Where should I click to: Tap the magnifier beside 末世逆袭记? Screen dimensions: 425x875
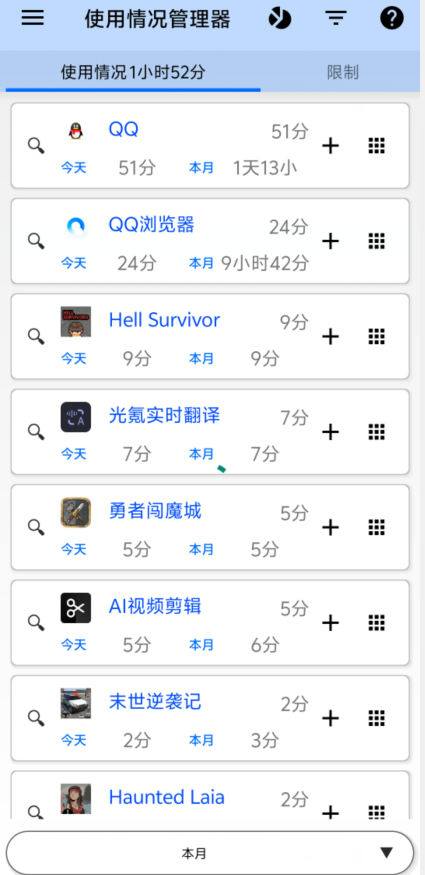click(x=36, y=718)
